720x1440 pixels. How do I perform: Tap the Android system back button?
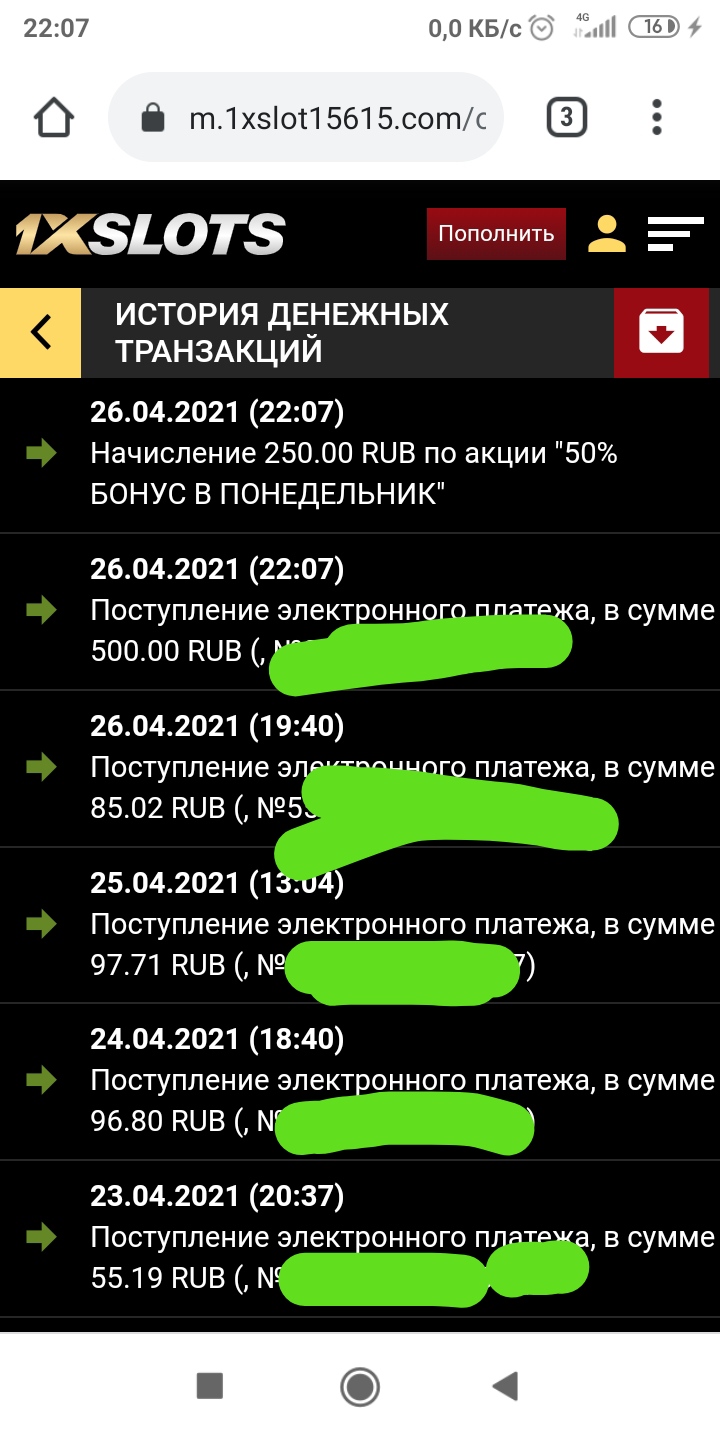[506, 1386]
